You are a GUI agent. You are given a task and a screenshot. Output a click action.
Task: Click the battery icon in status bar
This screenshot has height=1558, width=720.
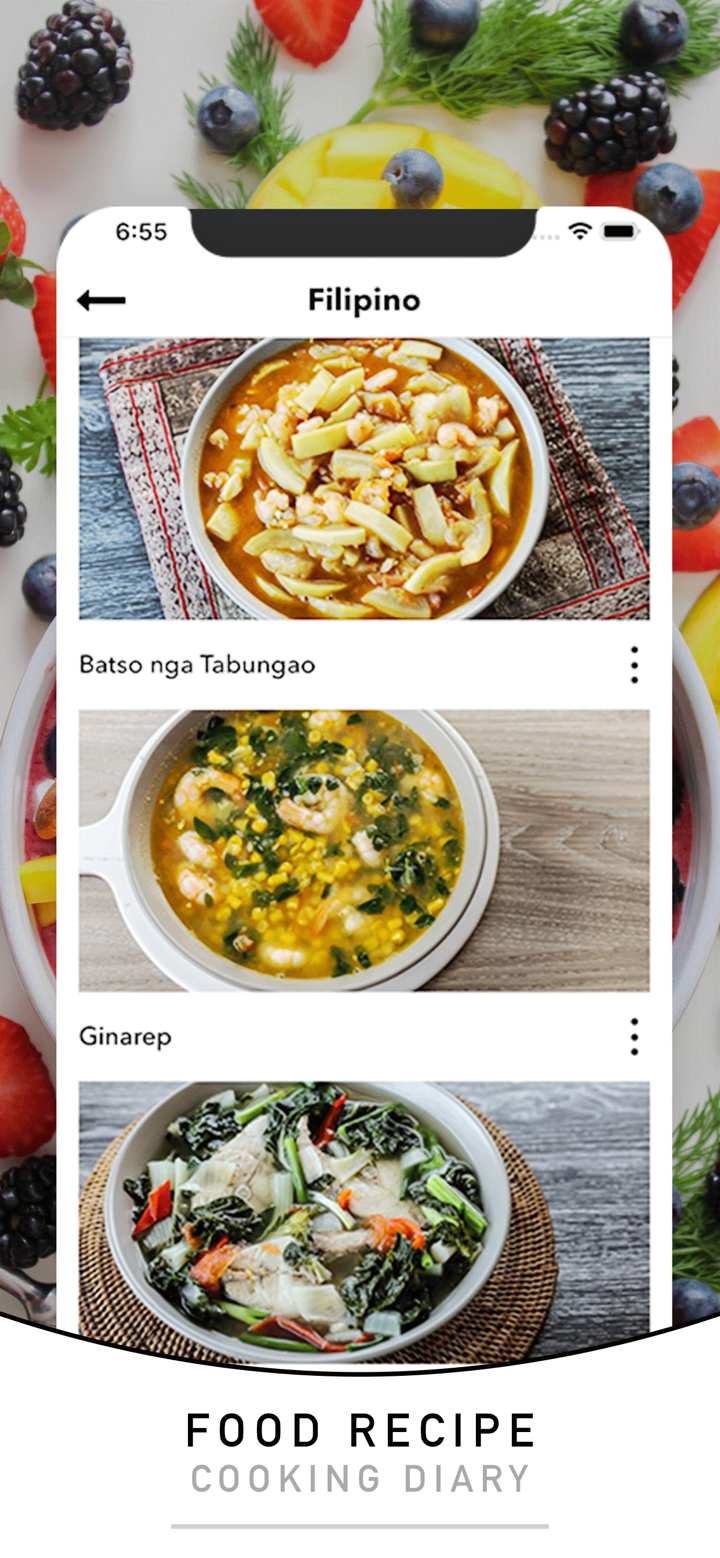[x=620, y=230]
